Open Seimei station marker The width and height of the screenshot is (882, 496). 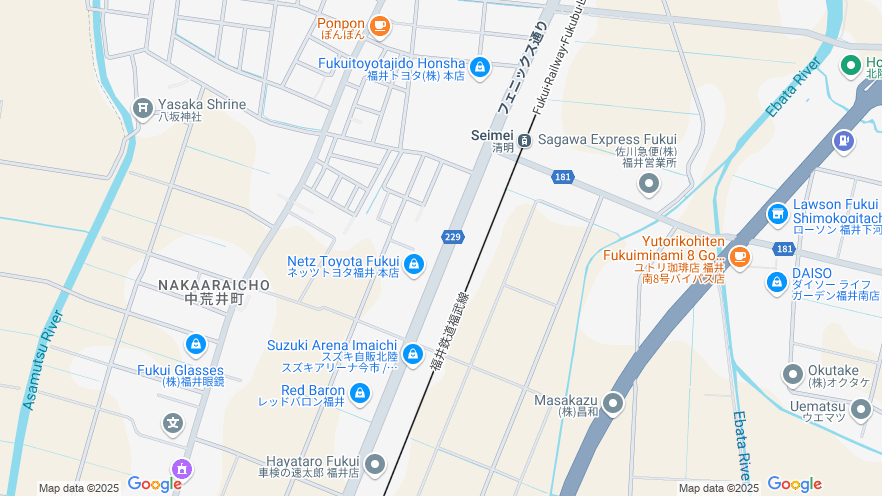(524, 139)
